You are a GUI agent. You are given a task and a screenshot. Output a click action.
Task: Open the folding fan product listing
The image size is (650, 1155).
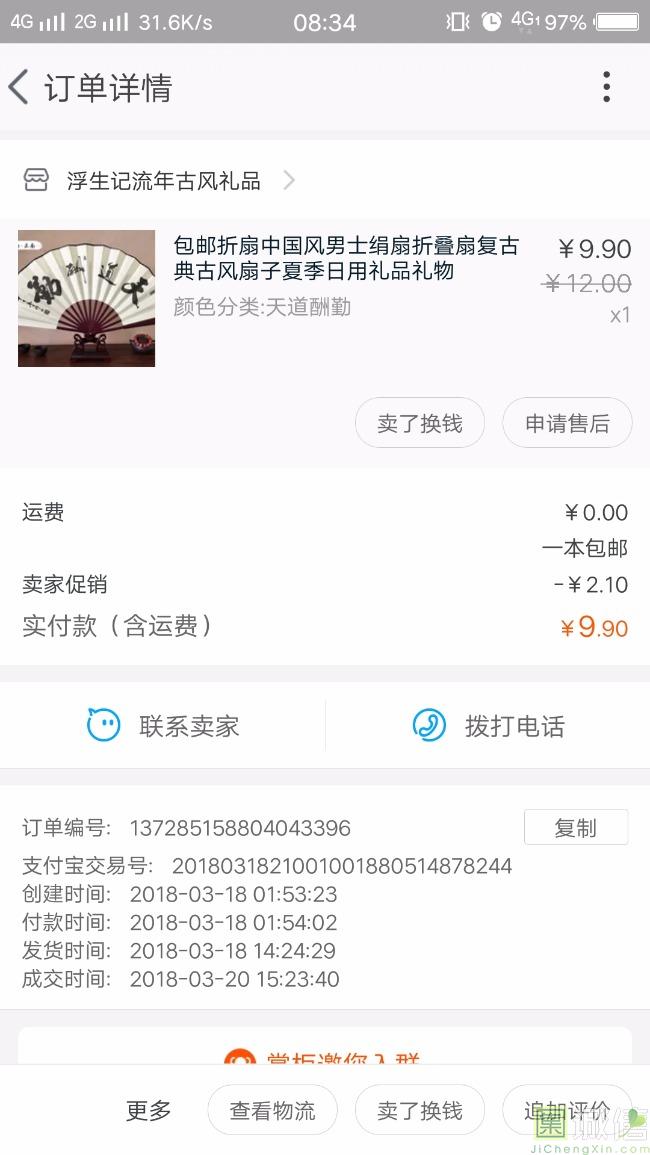coord(324,298)
